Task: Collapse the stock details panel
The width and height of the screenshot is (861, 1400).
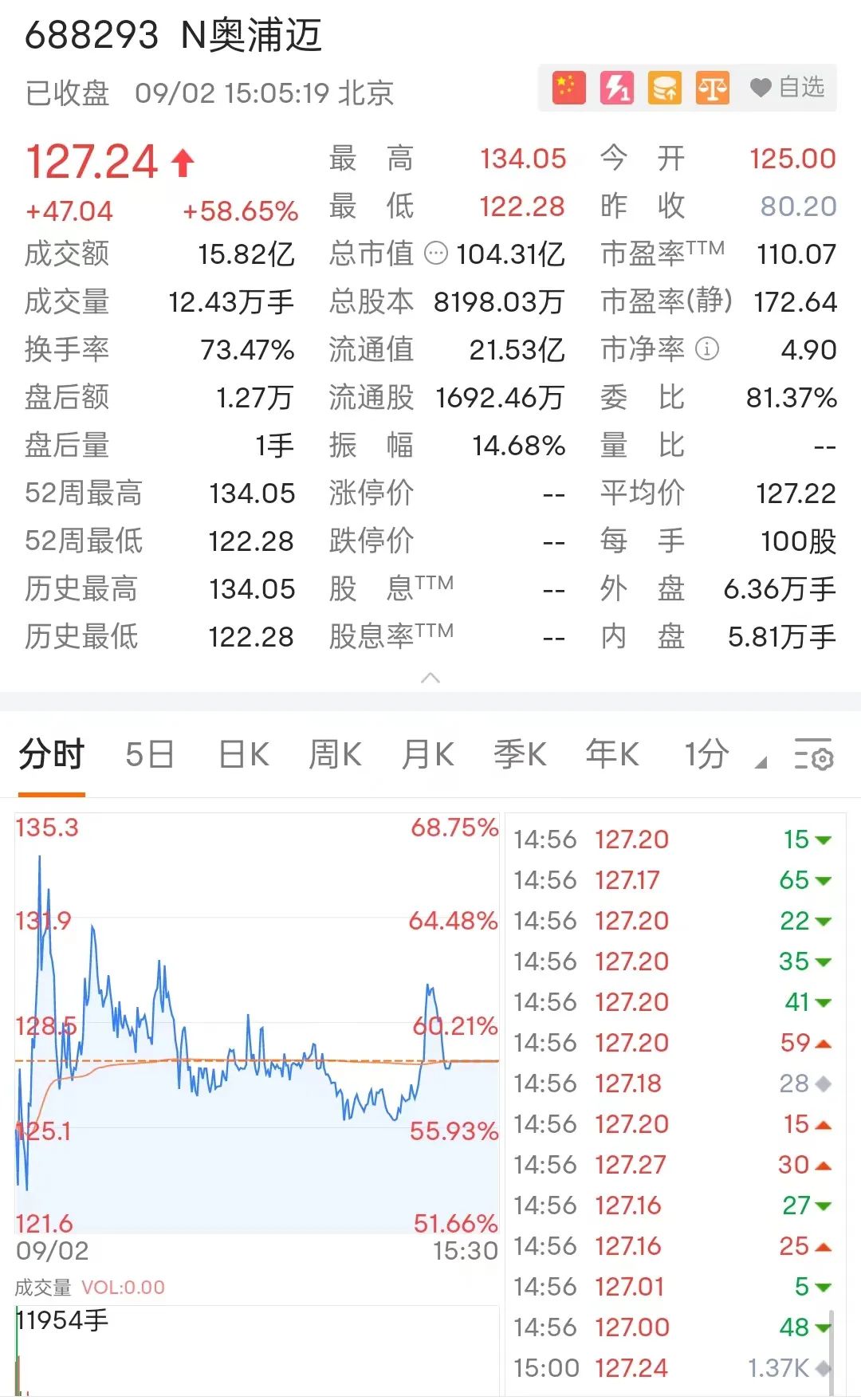Action: coord(430,678)
